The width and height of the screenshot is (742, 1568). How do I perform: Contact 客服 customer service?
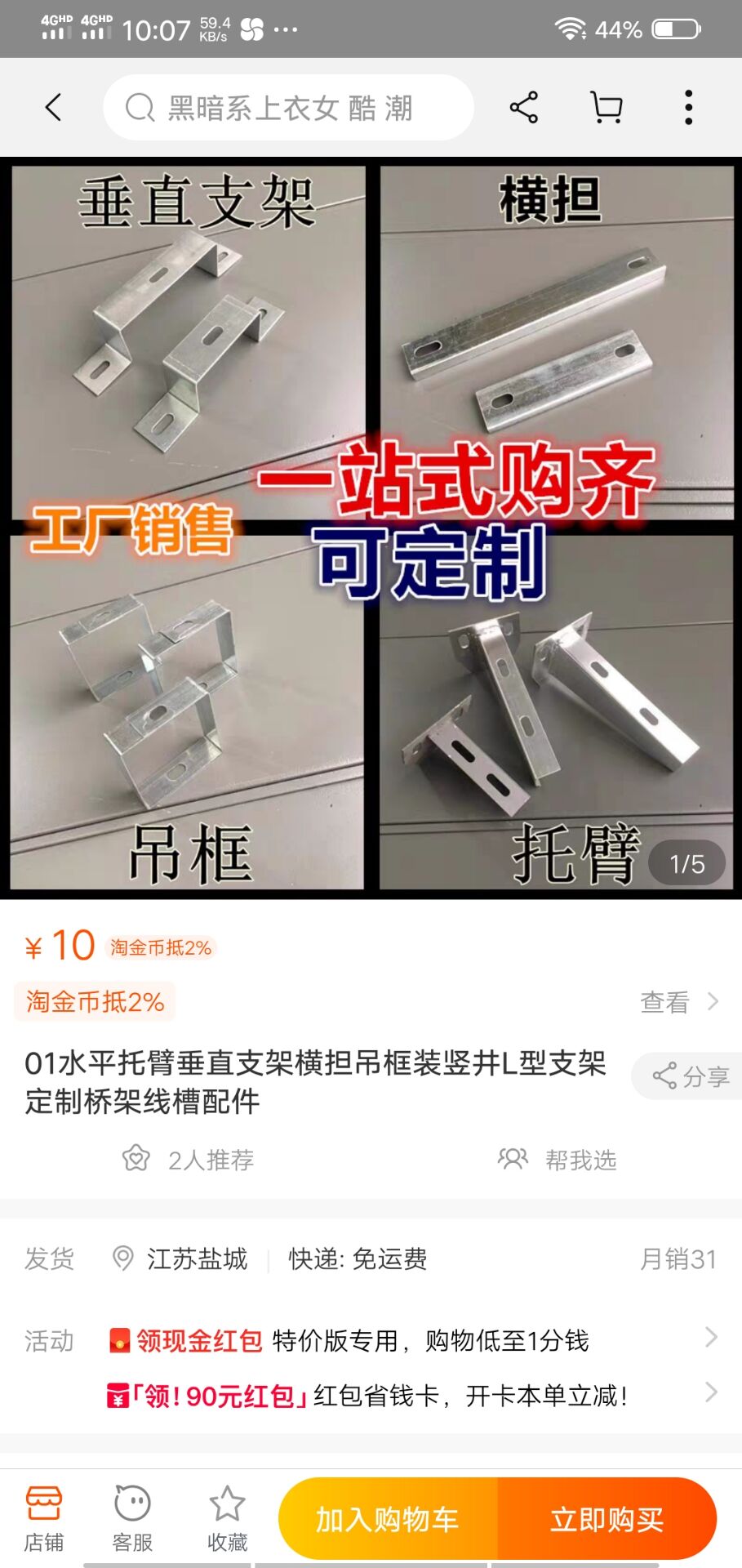click(x=132, y=1518)
